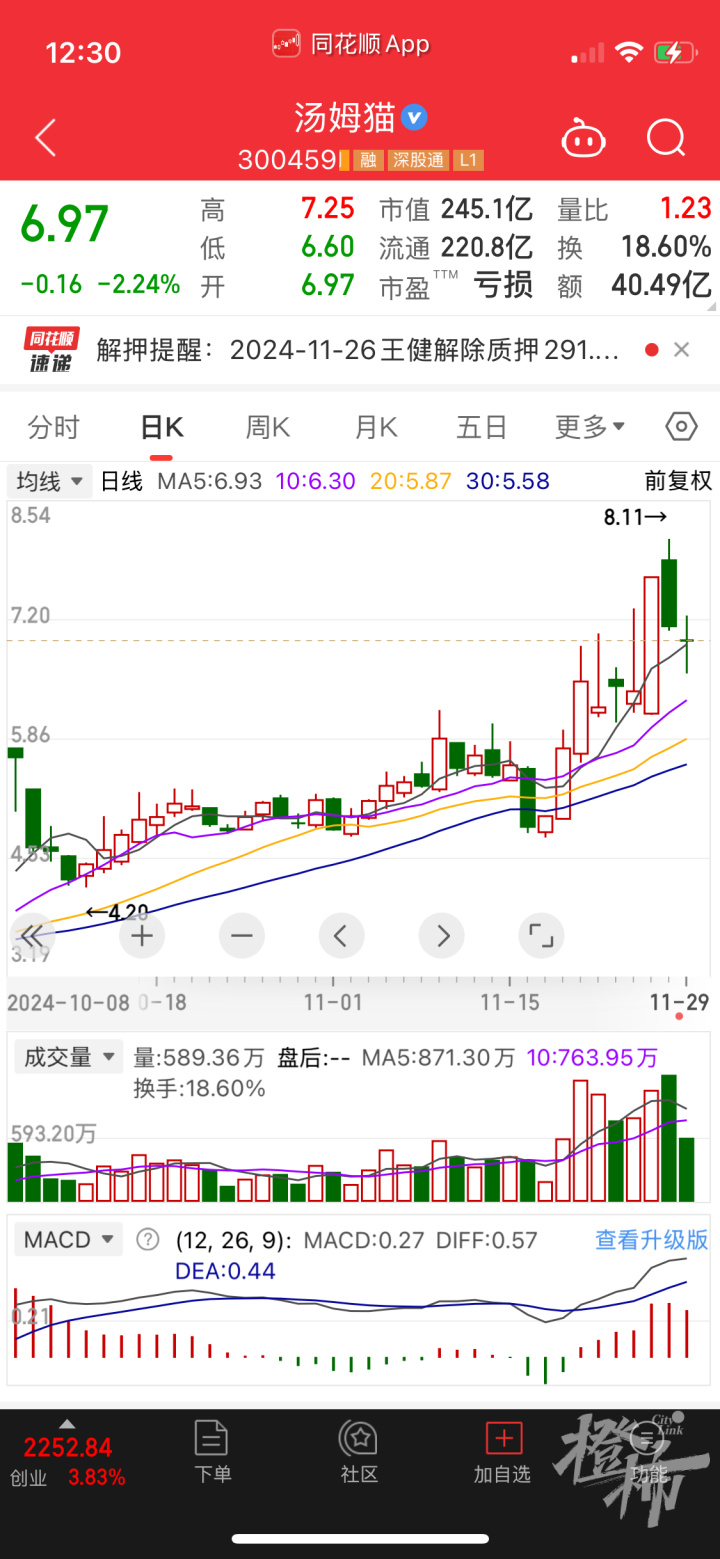The height and width of the screenshot is (1559, 720).
Task: Dismiss the 解押提醒 news banner
Action: click(682, 350)
